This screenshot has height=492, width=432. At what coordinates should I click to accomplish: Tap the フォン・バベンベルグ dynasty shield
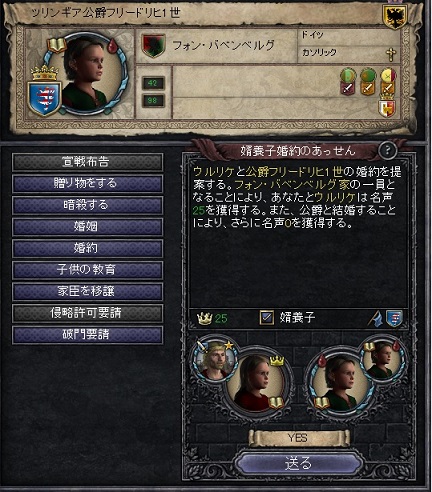(x=153, y=45)
